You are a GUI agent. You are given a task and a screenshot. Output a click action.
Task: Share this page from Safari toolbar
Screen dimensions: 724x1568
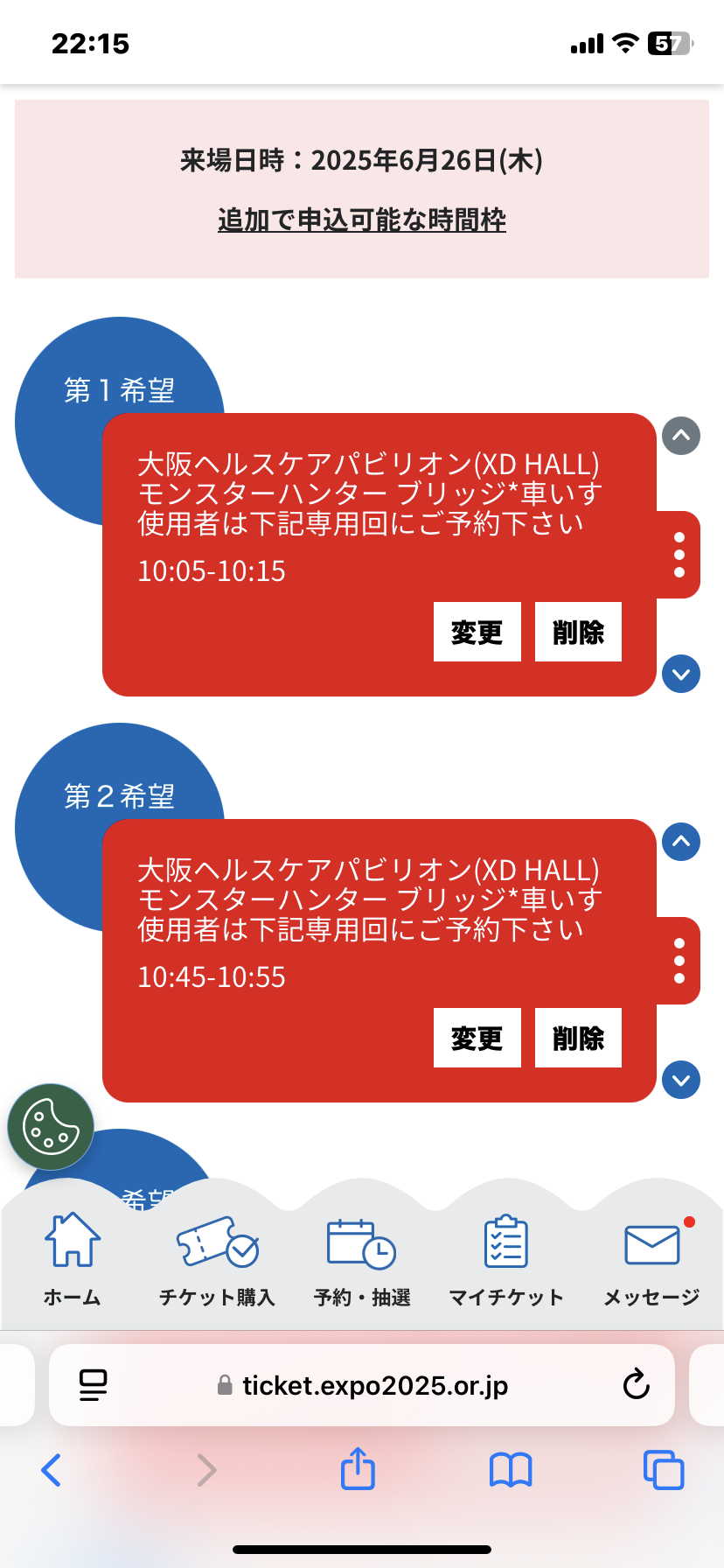click(358, 1469)
